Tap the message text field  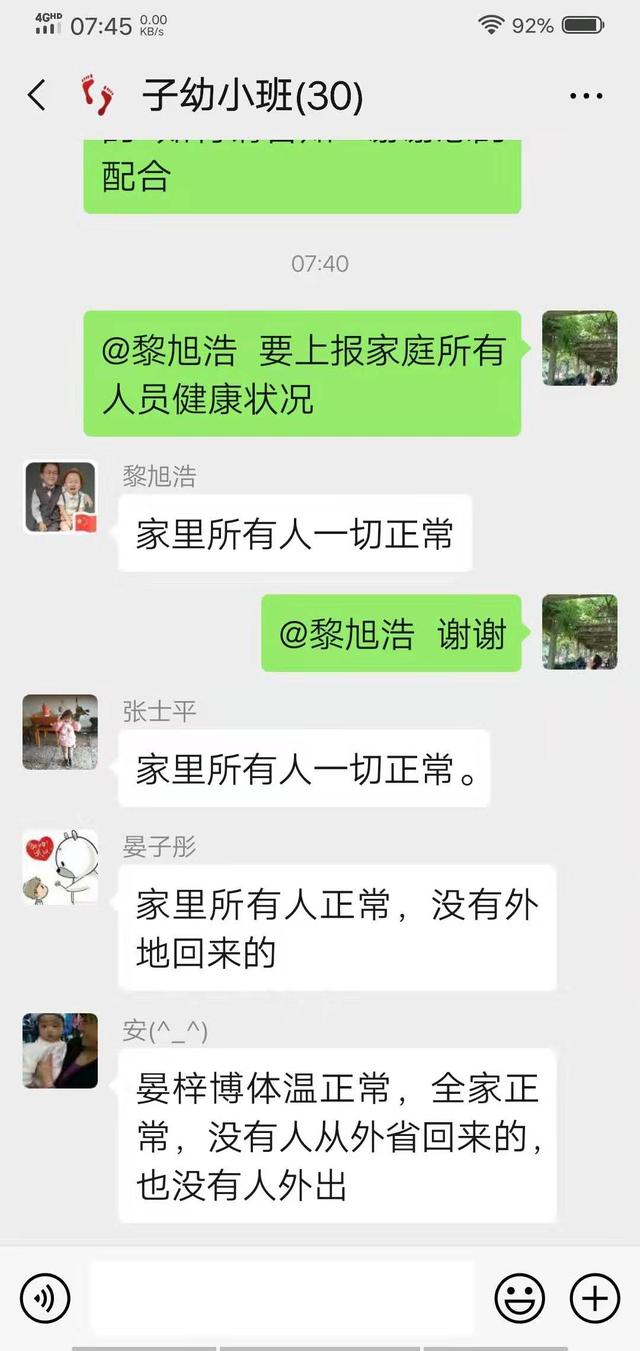coord(281,1298)
